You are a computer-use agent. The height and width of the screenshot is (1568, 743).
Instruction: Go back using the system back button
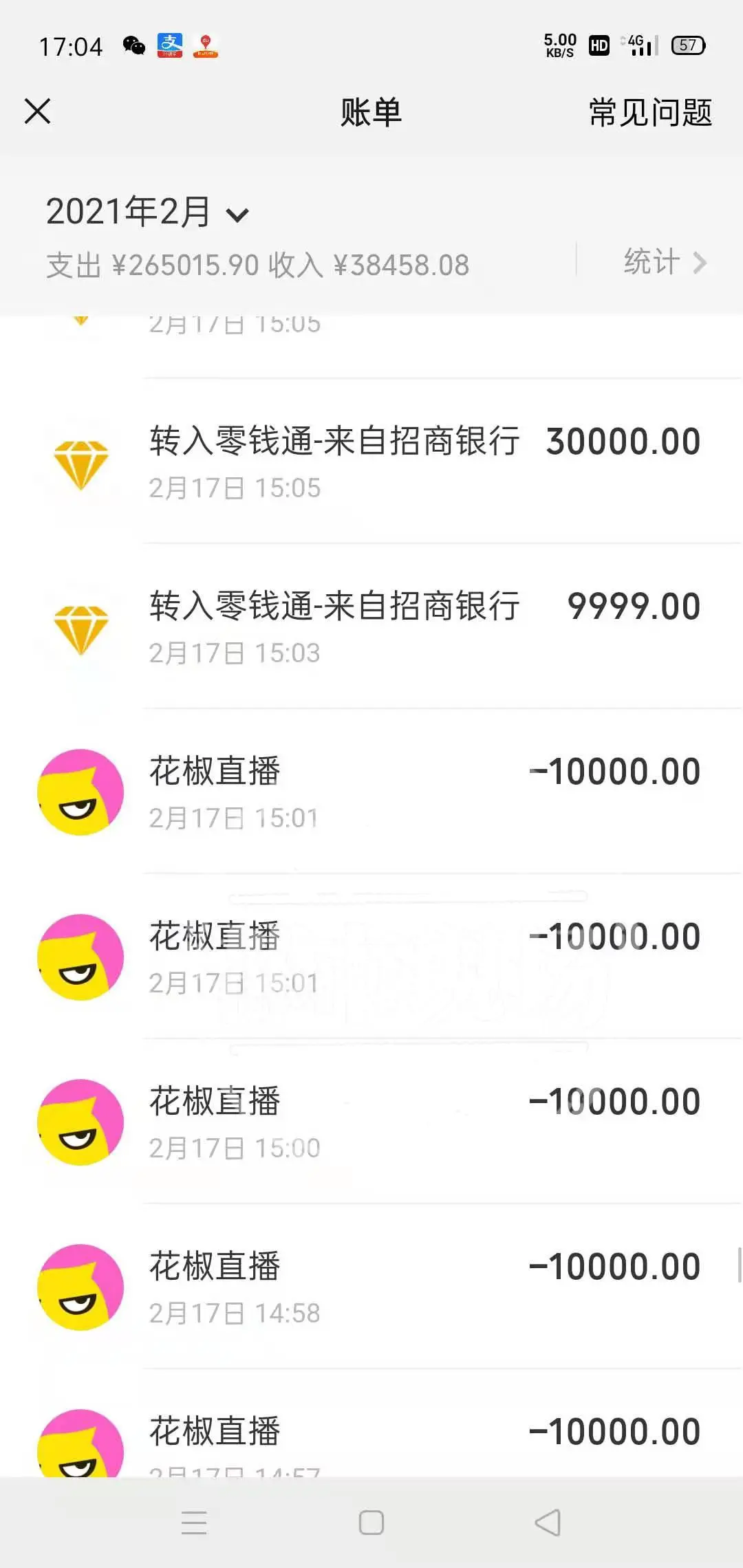pyautogui.click(x=548, y=1523)
